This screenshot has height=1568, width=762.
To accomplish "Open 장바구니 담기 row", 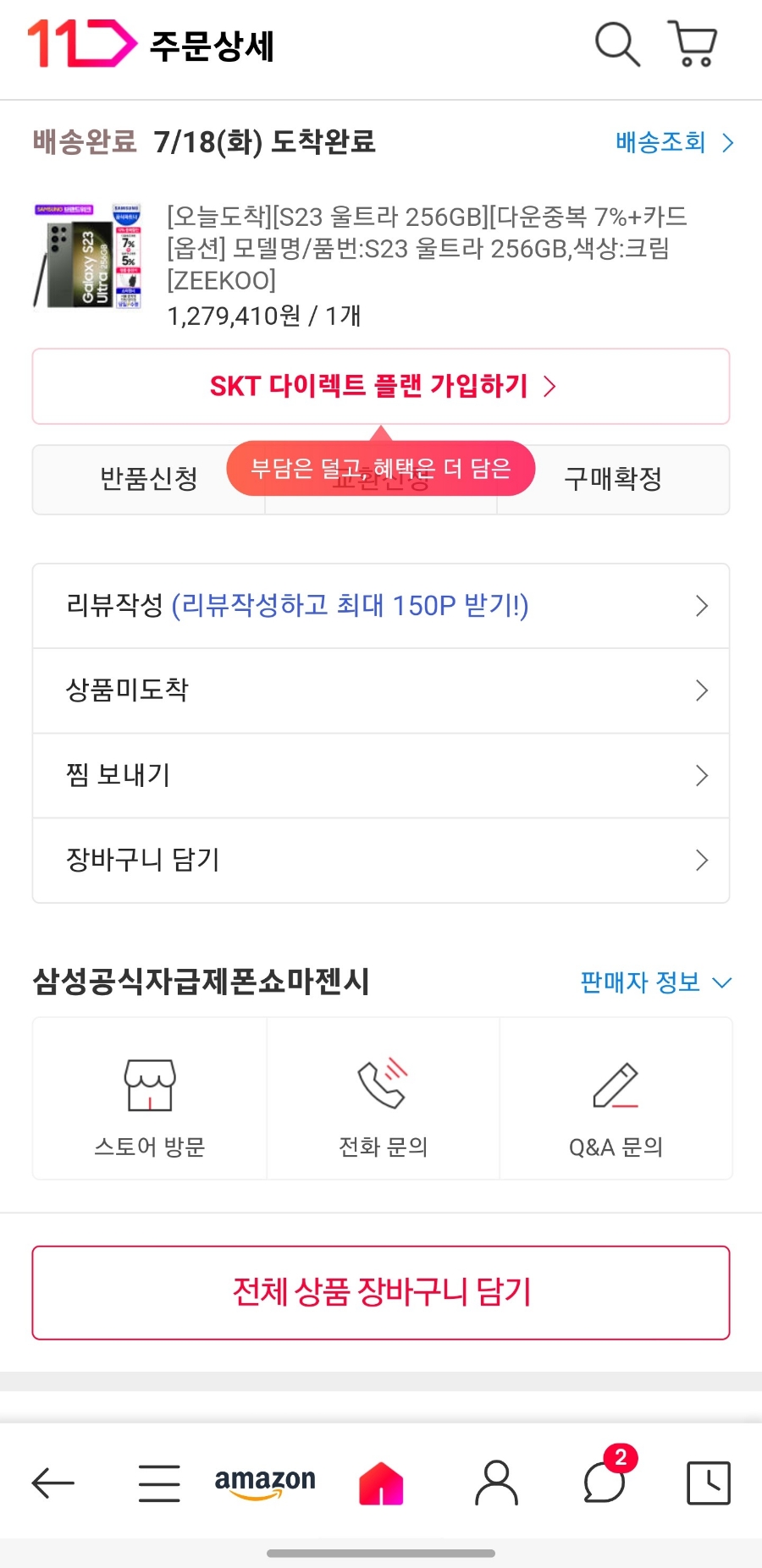I will click(381, 860).
